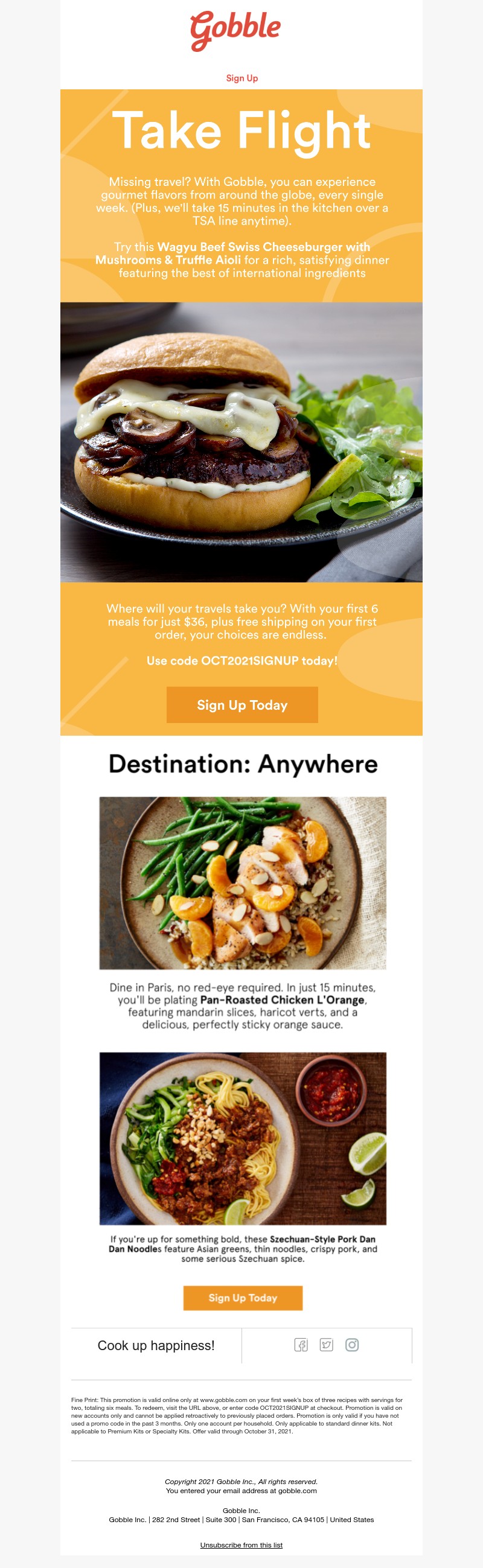Tap Sign Up Today below the promo code

(242, 705)
